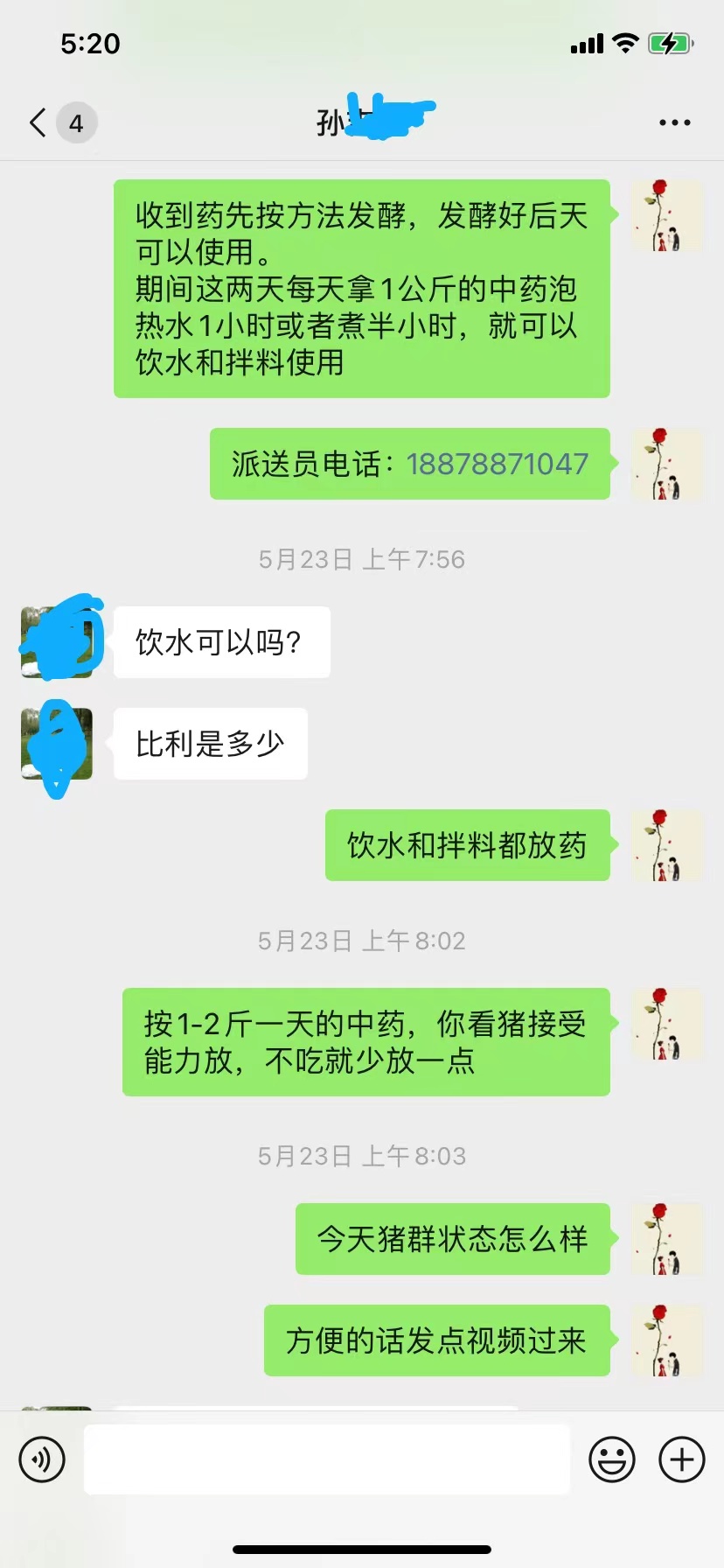Tap the message bubble 比利是多少

210,744
